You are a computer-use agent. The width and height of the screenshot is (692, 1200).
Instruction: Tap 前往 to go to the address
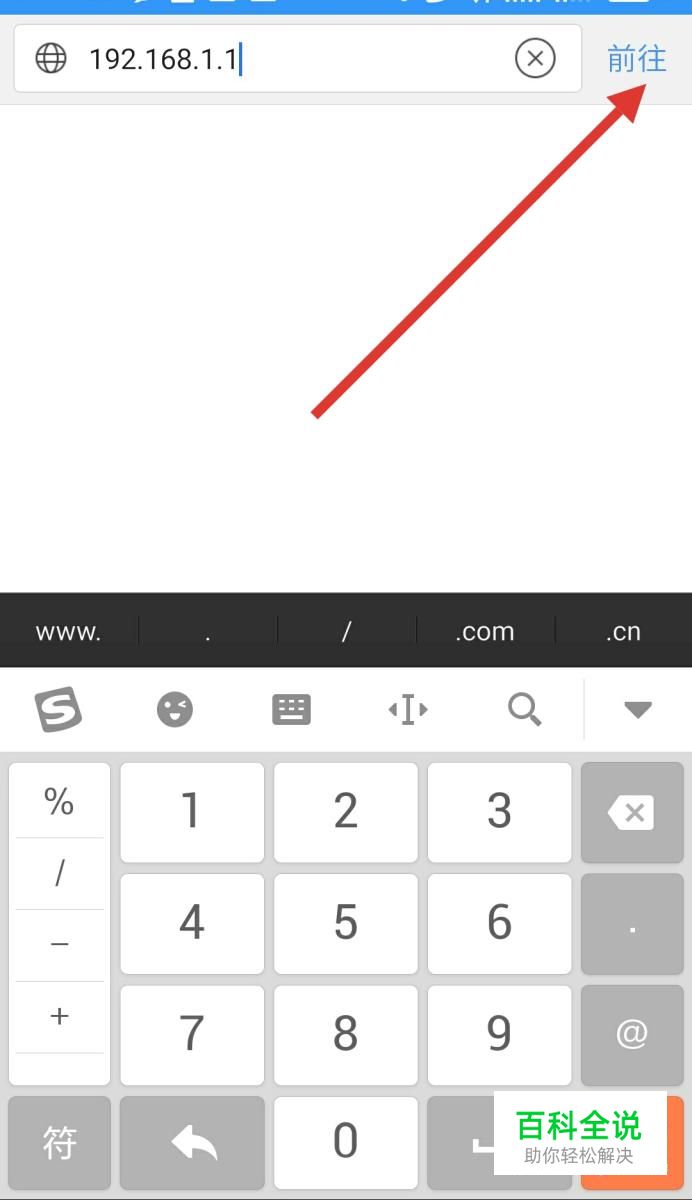click(x=636, y=59)
